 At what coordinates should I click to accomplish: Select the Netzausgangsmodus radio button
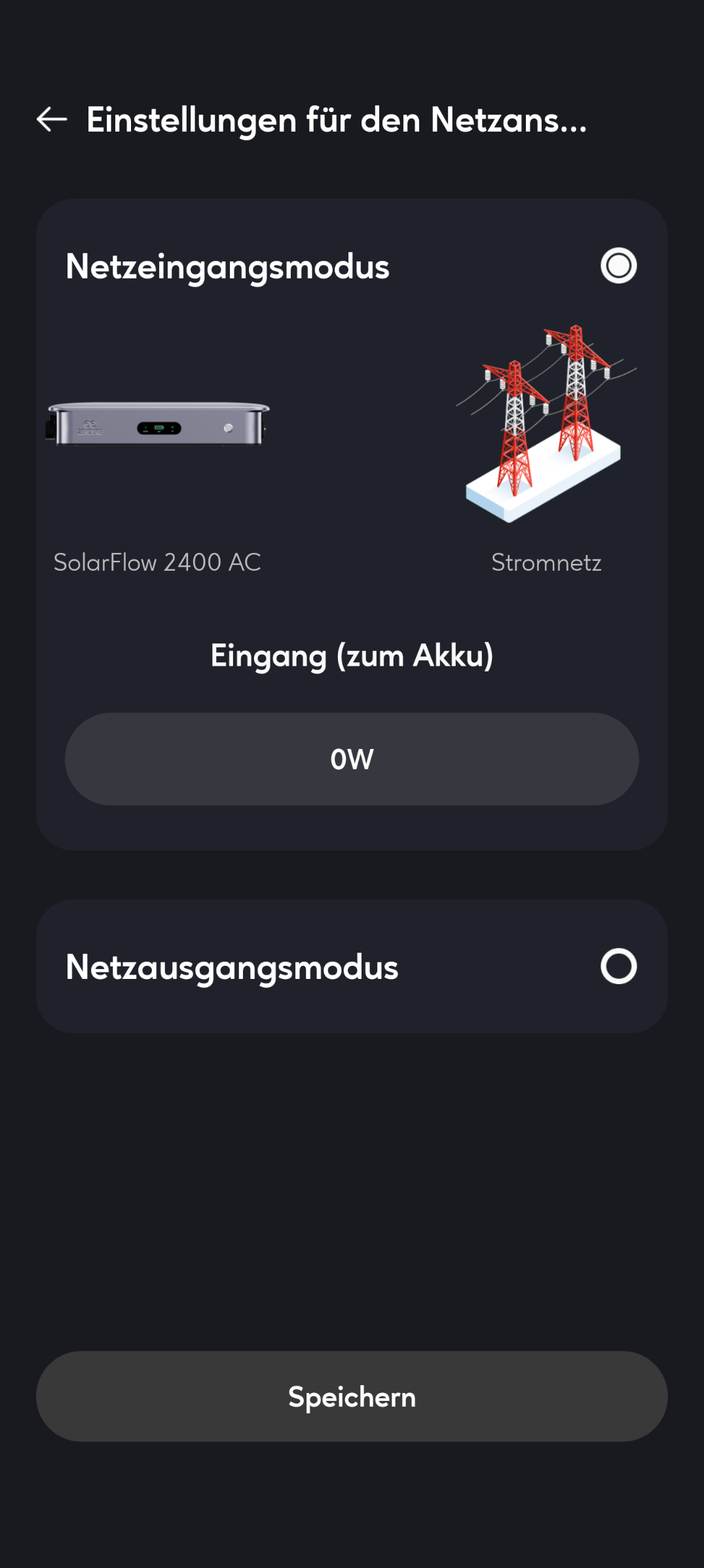(618, 966)
